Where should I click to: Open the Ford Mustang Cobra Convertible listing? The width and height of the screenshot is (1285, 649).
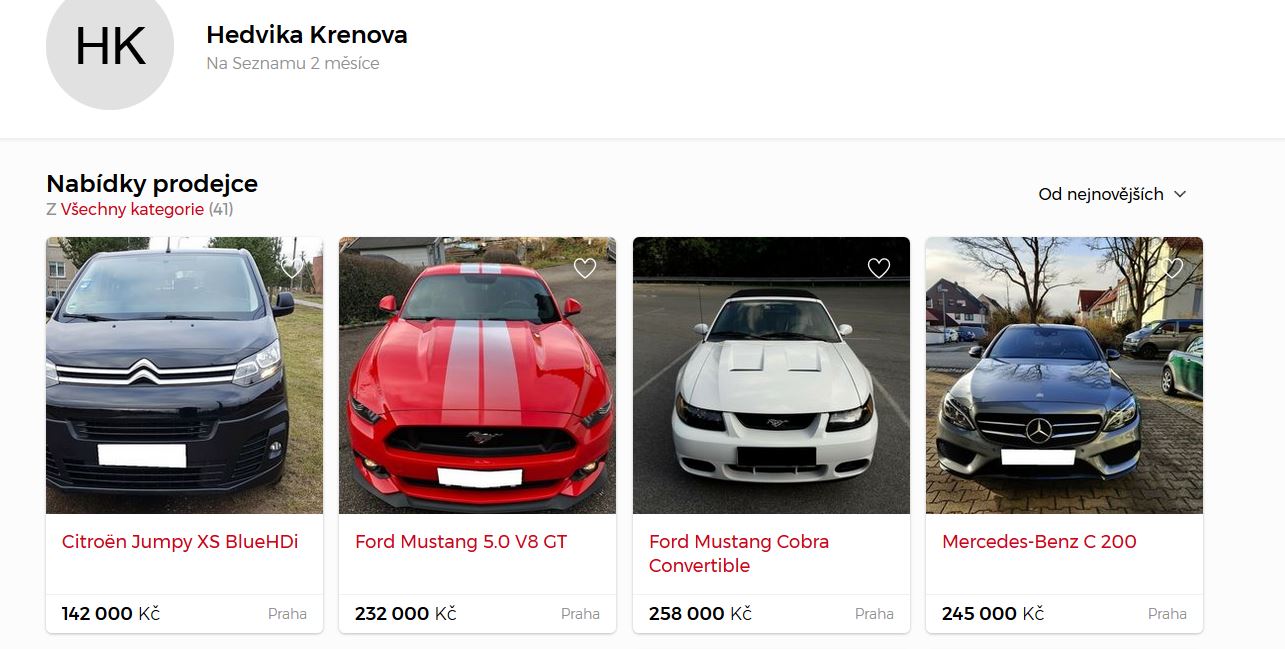point(738,553)
